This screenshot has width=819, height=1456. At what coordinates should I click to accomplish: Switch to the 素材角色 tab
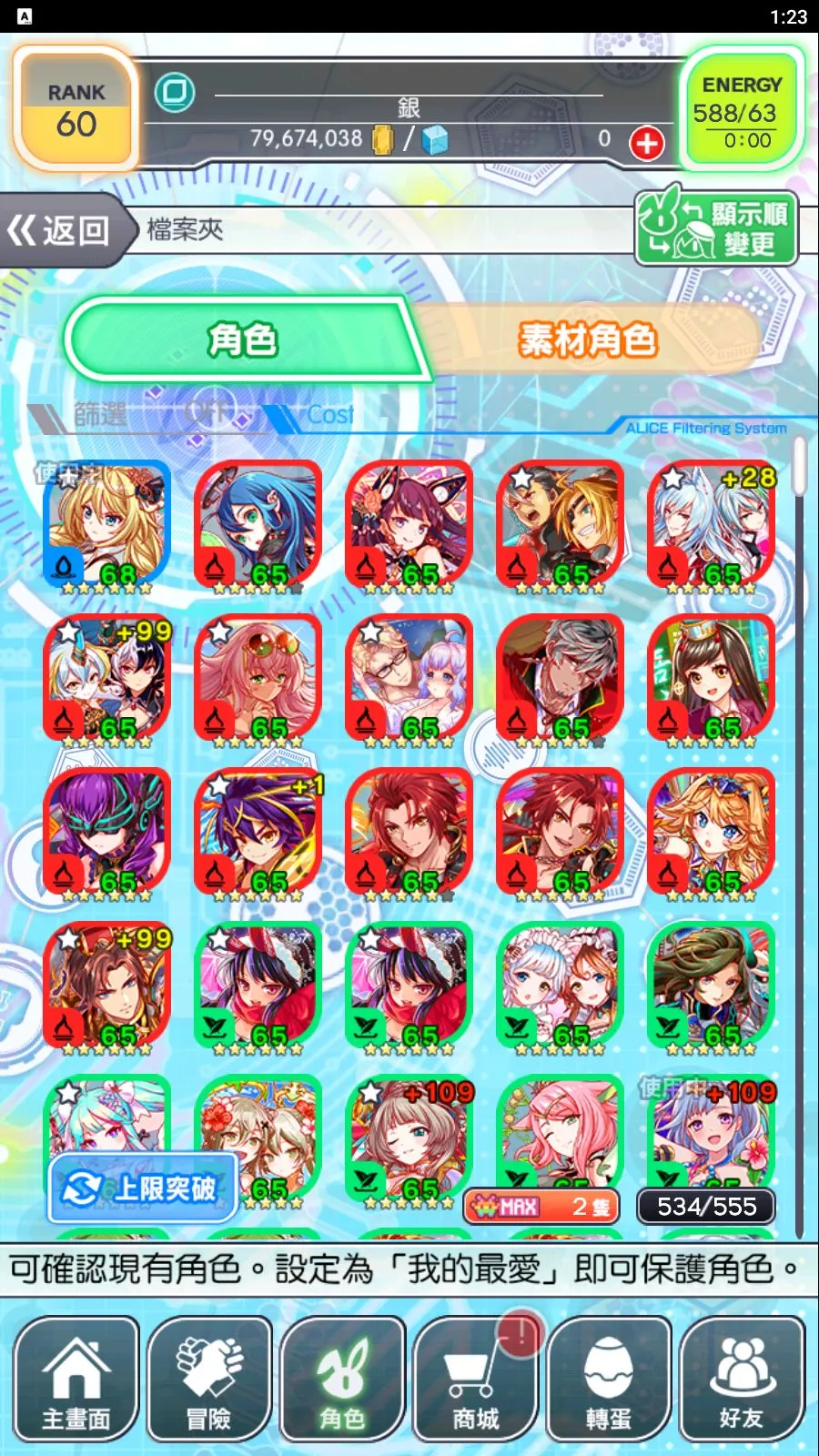coord(588,340)
